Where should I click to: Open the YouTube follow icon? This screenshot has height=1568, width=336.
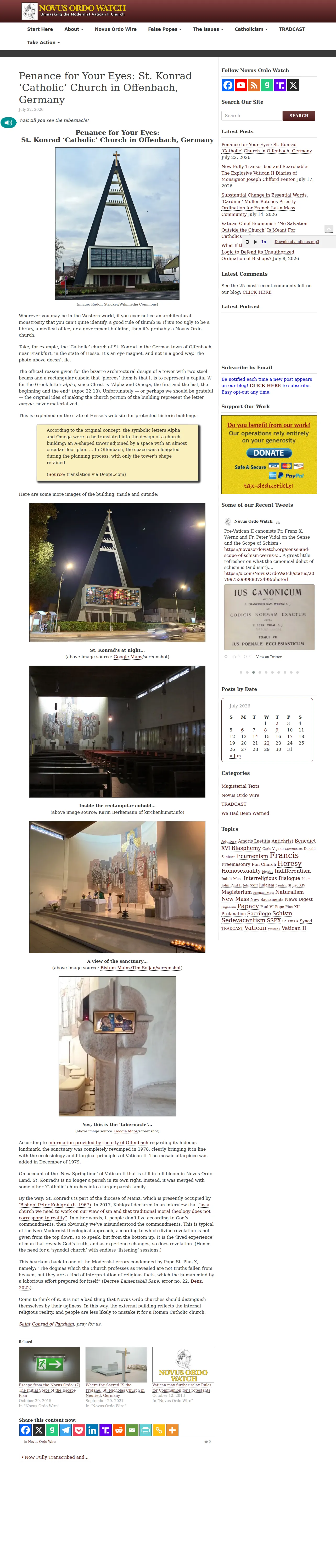click(241, 85)
